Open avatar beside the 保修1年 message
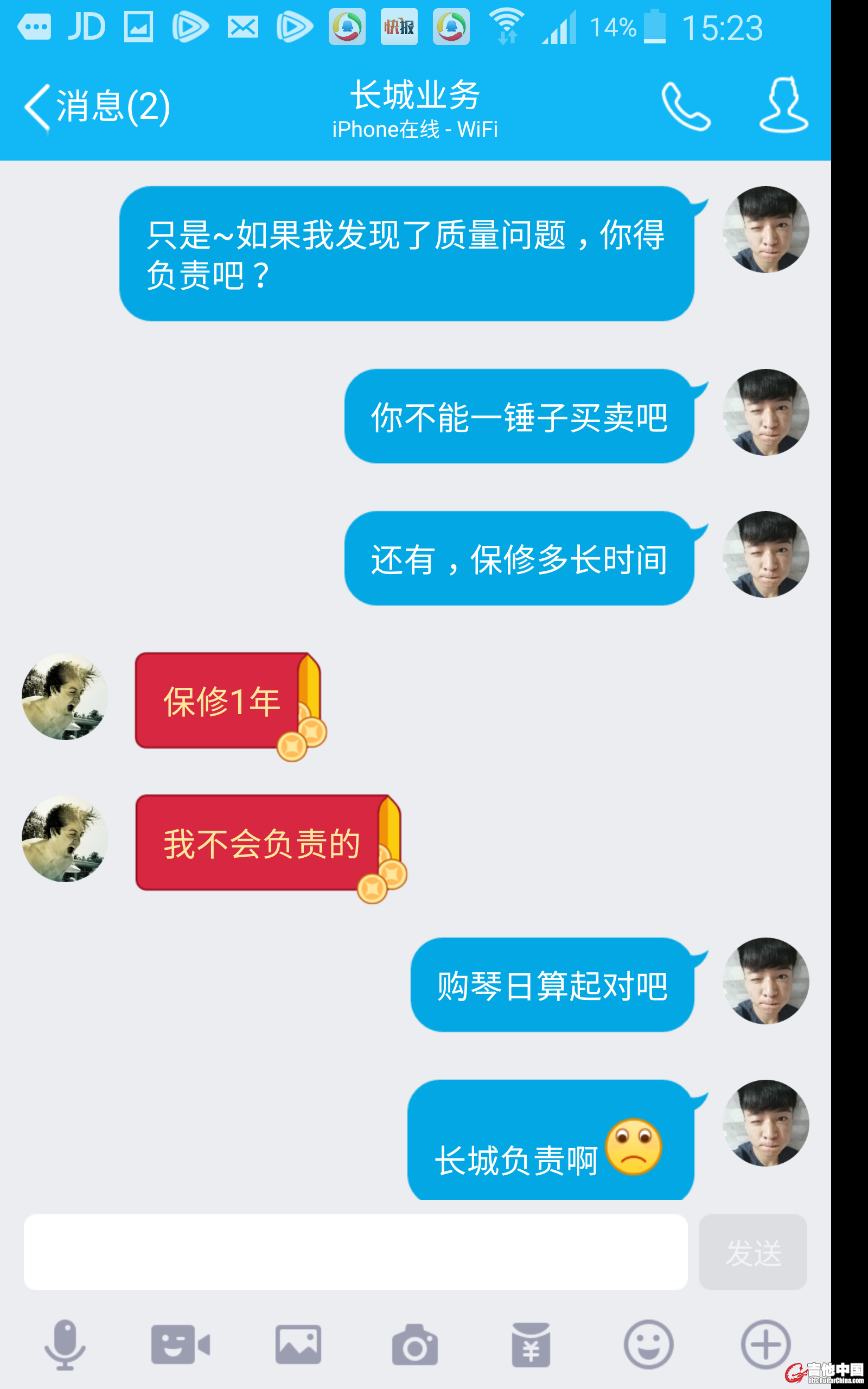The image size is (868, 1389). coord(65,696)
